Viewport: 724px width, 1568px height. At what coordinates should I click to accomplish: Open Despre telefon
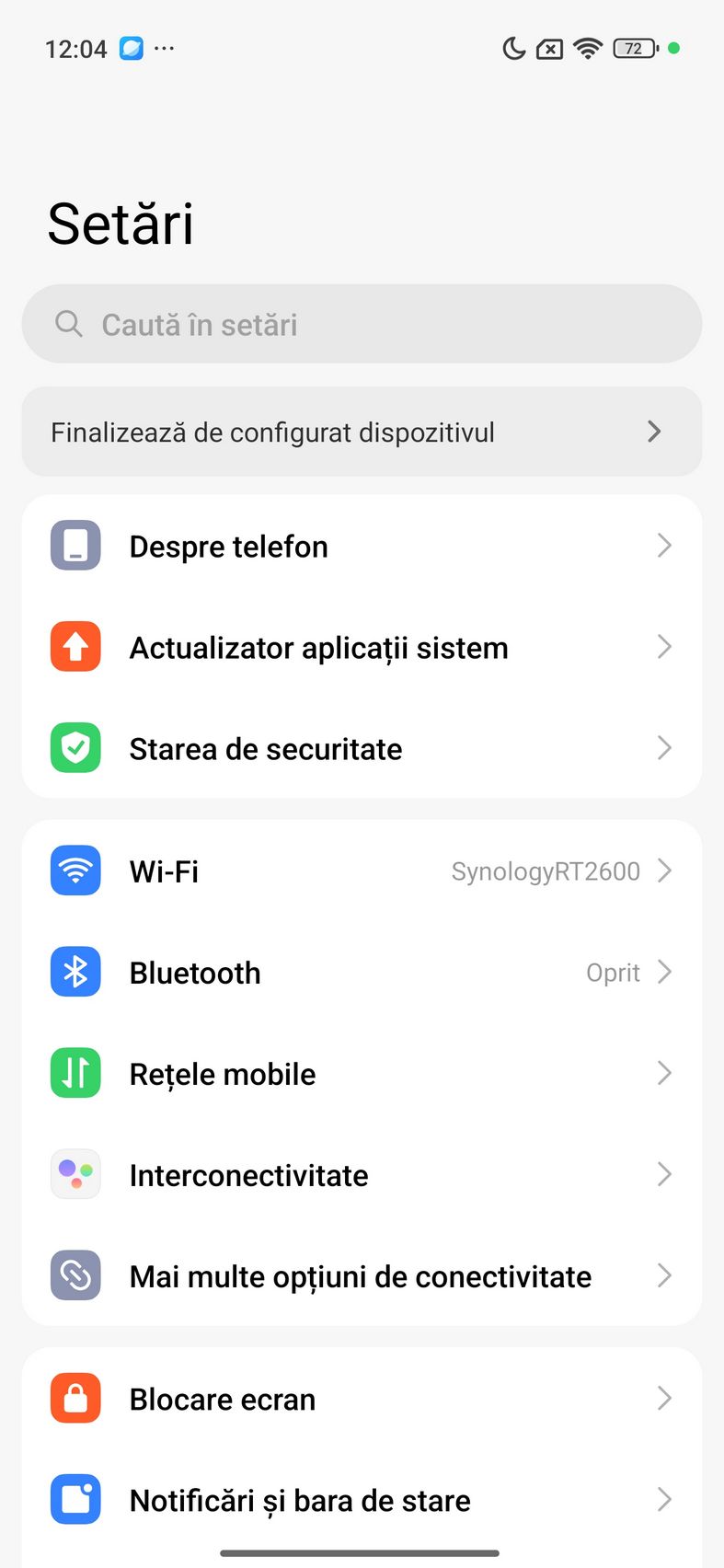362,546
